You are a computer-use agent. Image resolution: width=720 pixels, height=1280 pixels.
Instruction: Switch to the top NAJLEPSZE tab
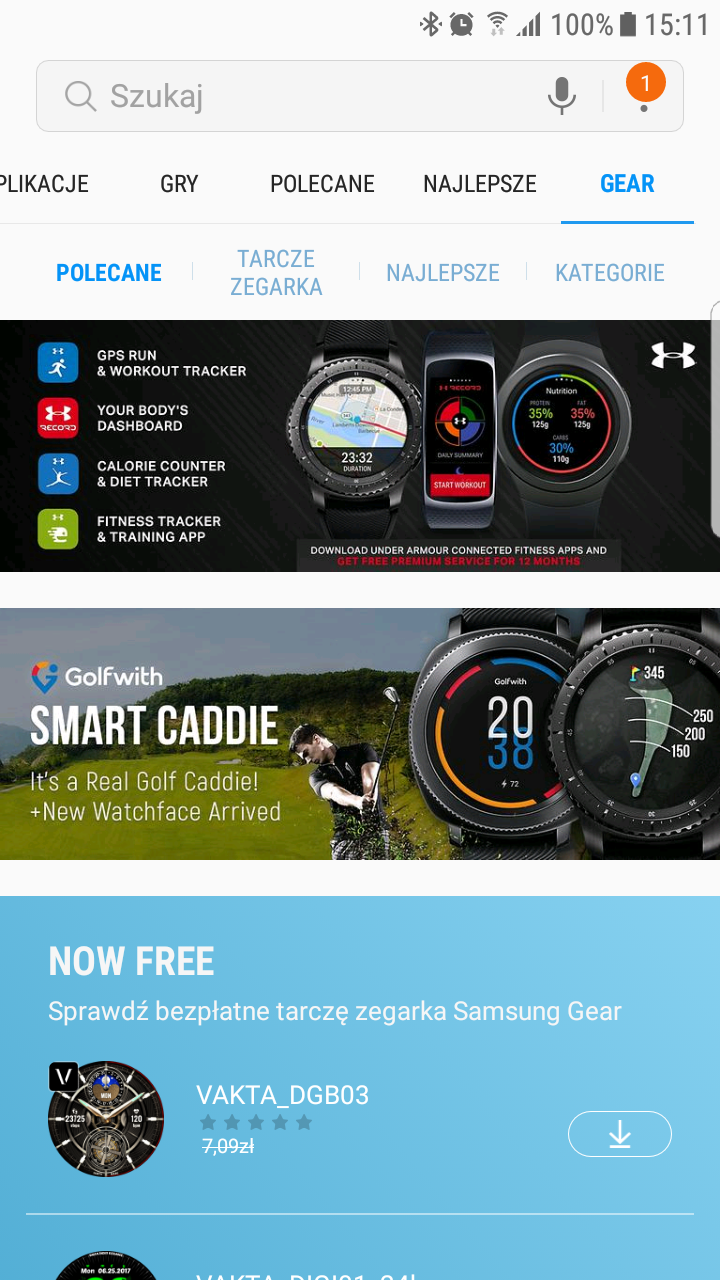click(x=480, y=184)
